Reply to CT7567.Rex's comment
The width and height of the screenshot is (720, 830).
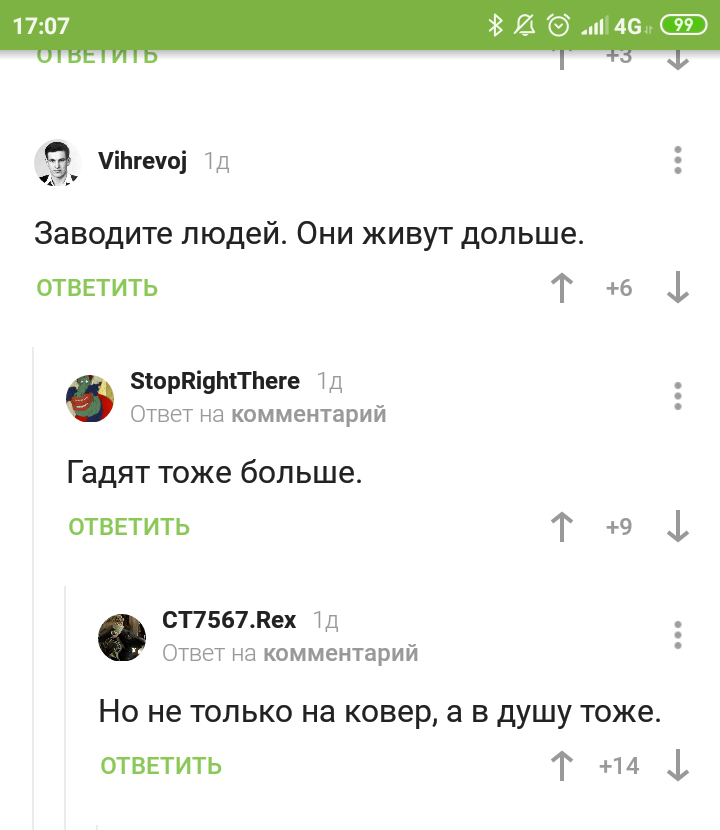pyautogui.click(x=161, y=766)
